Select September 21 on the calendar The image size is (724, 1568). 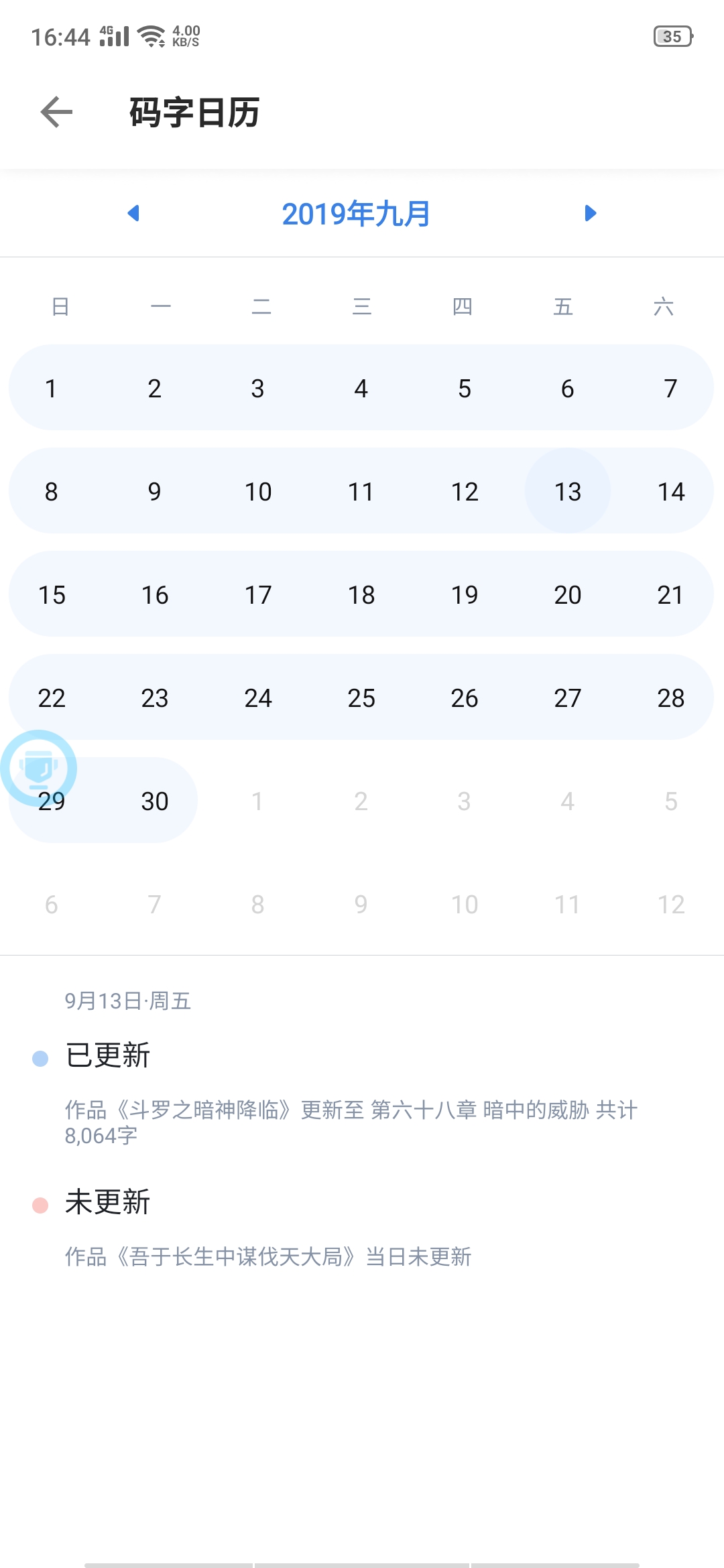671,595
